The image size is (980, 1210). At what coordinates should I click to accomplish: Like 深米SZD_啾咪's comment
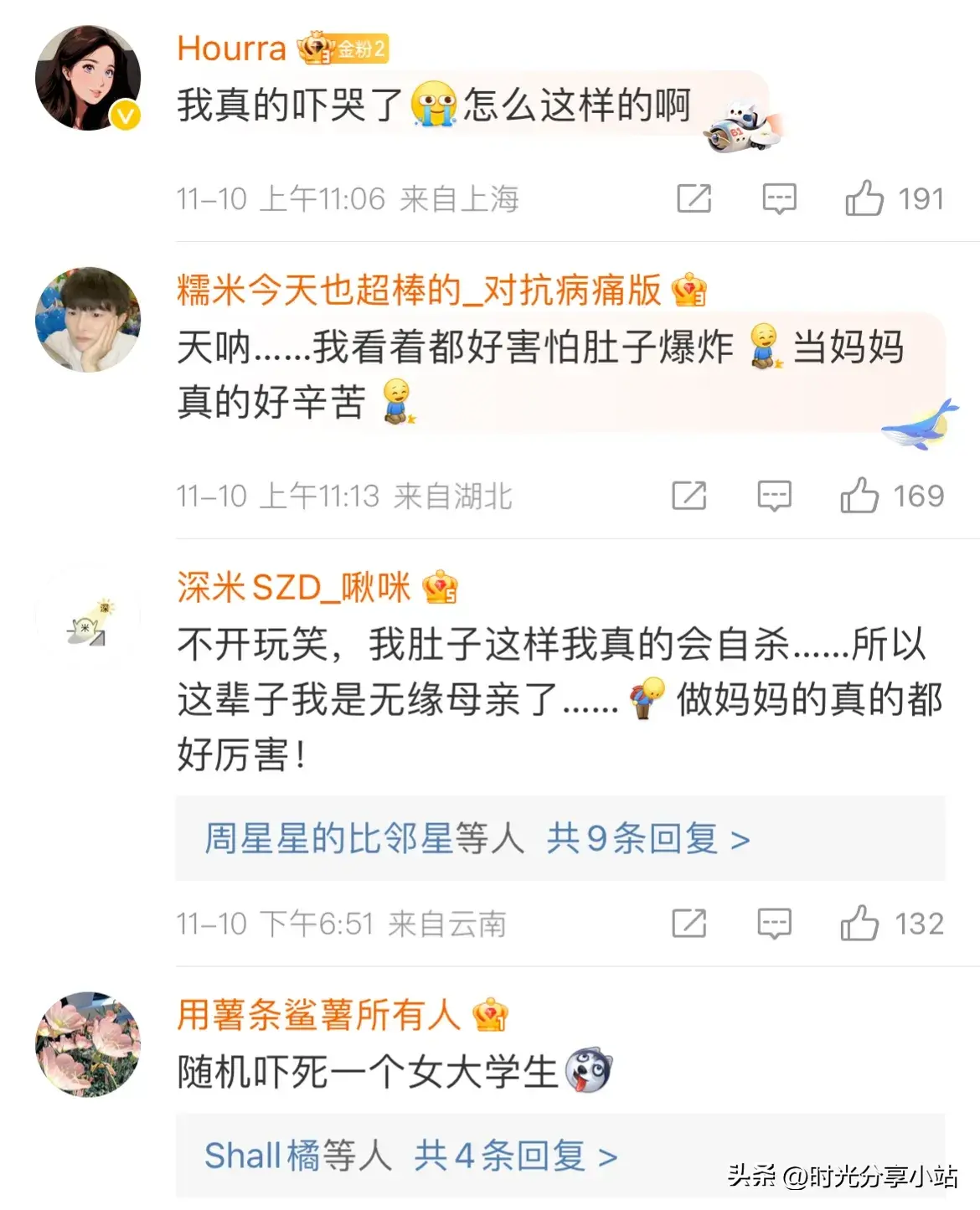point(859,924)
